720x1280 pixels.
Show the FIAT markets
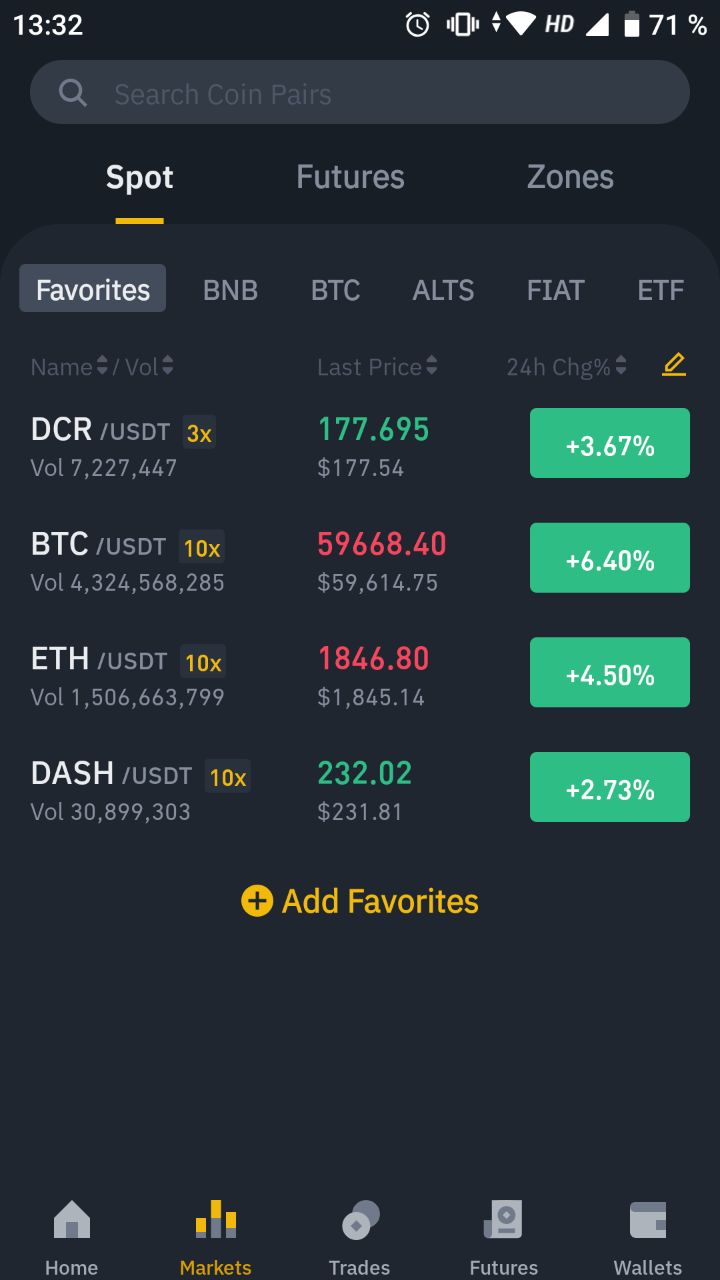(x=555, y=290)
